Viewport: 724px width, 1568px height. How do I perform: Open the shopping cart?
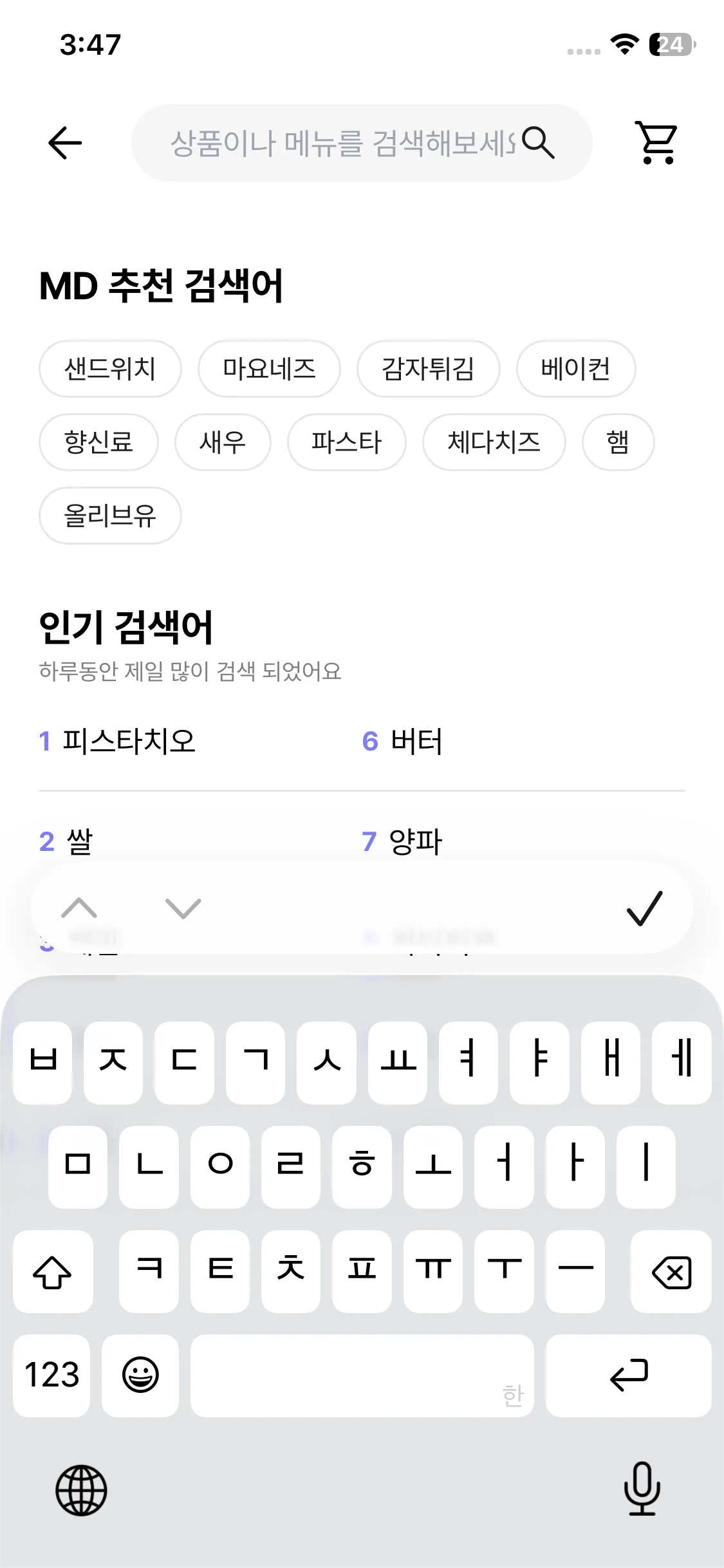click(656, 142)
